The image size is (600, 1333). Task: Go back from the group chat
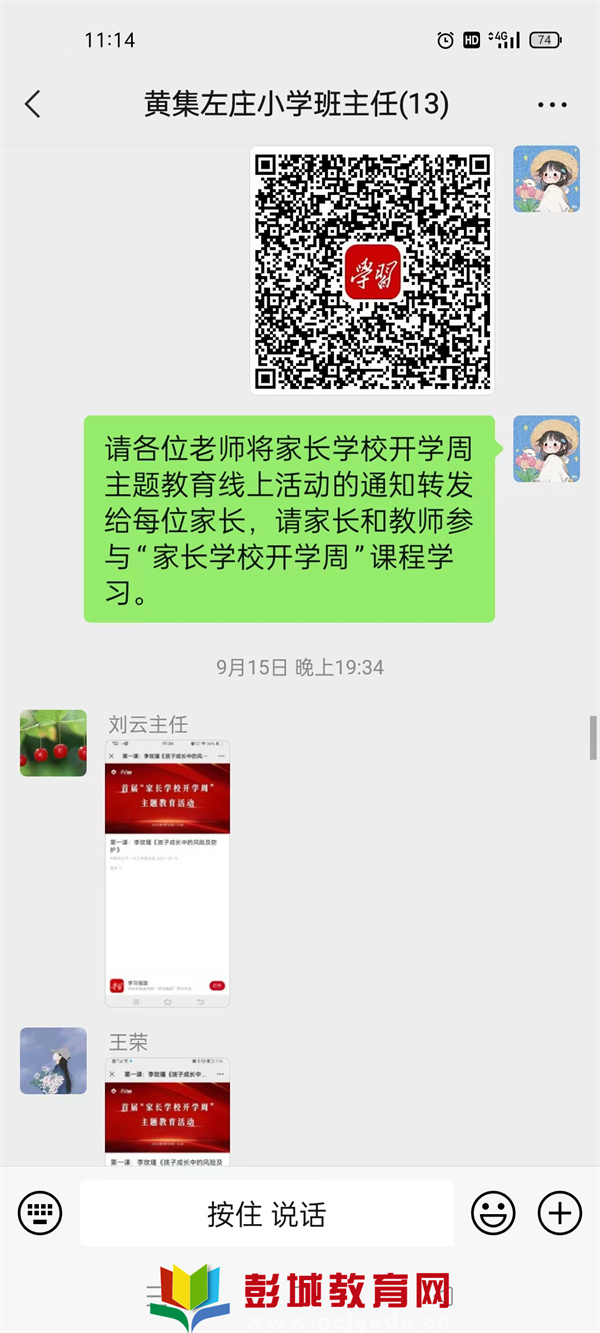coord(33,104)
